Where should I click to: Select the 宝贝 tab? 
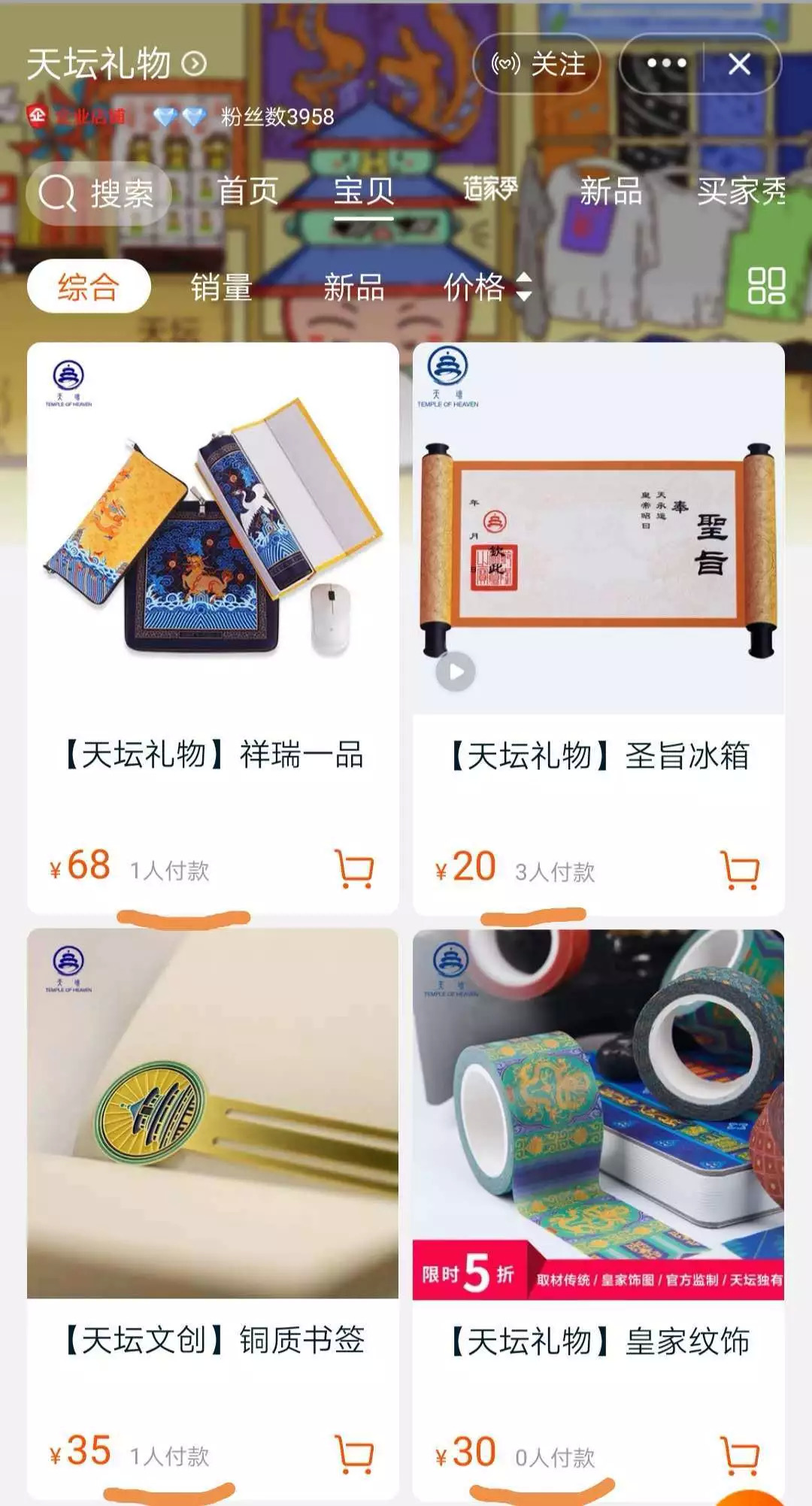click(x=364, y=191)
